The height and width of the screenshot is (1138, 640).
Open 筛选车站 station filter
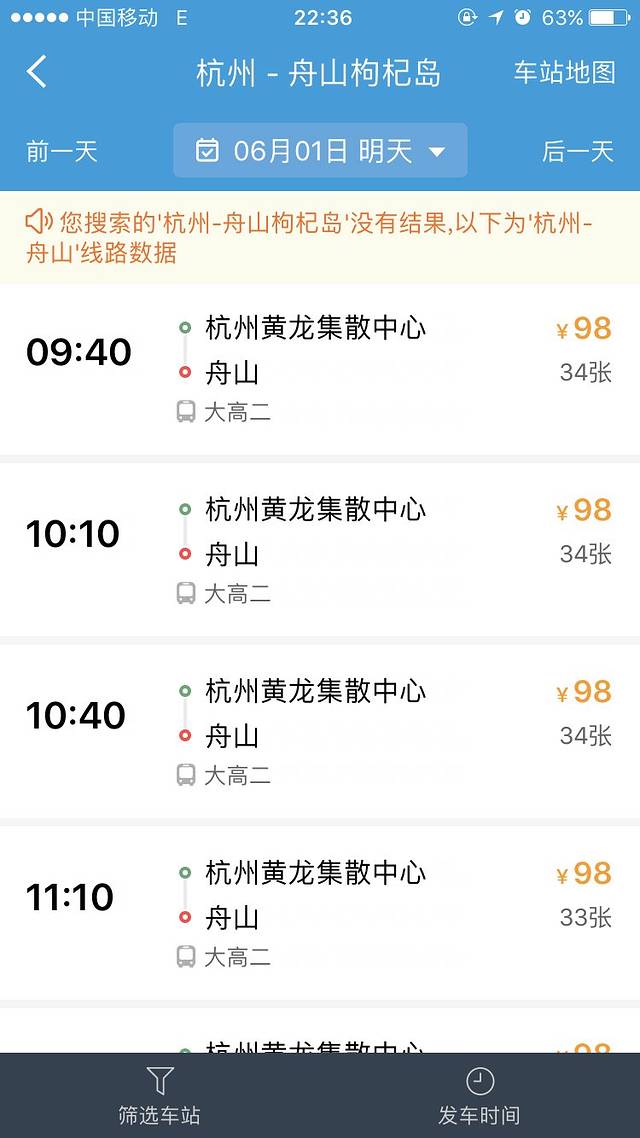tap(160, 1096)
